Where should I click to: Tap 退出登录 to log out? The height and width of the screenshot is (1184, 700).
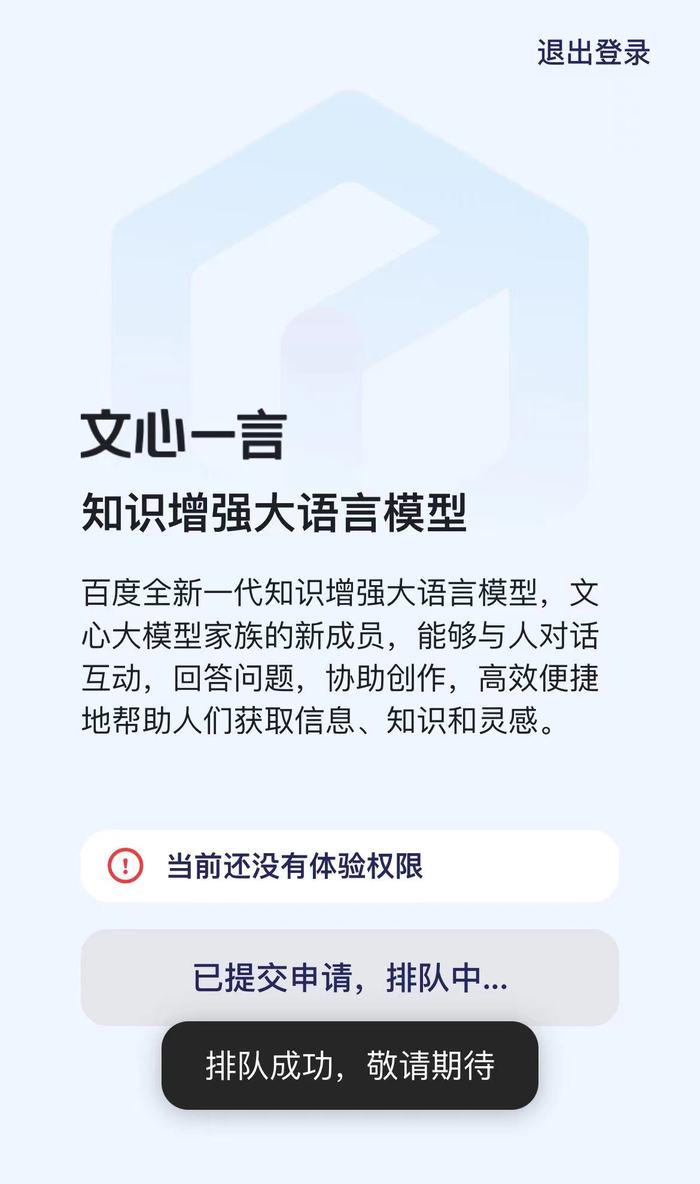click(593, 52)
